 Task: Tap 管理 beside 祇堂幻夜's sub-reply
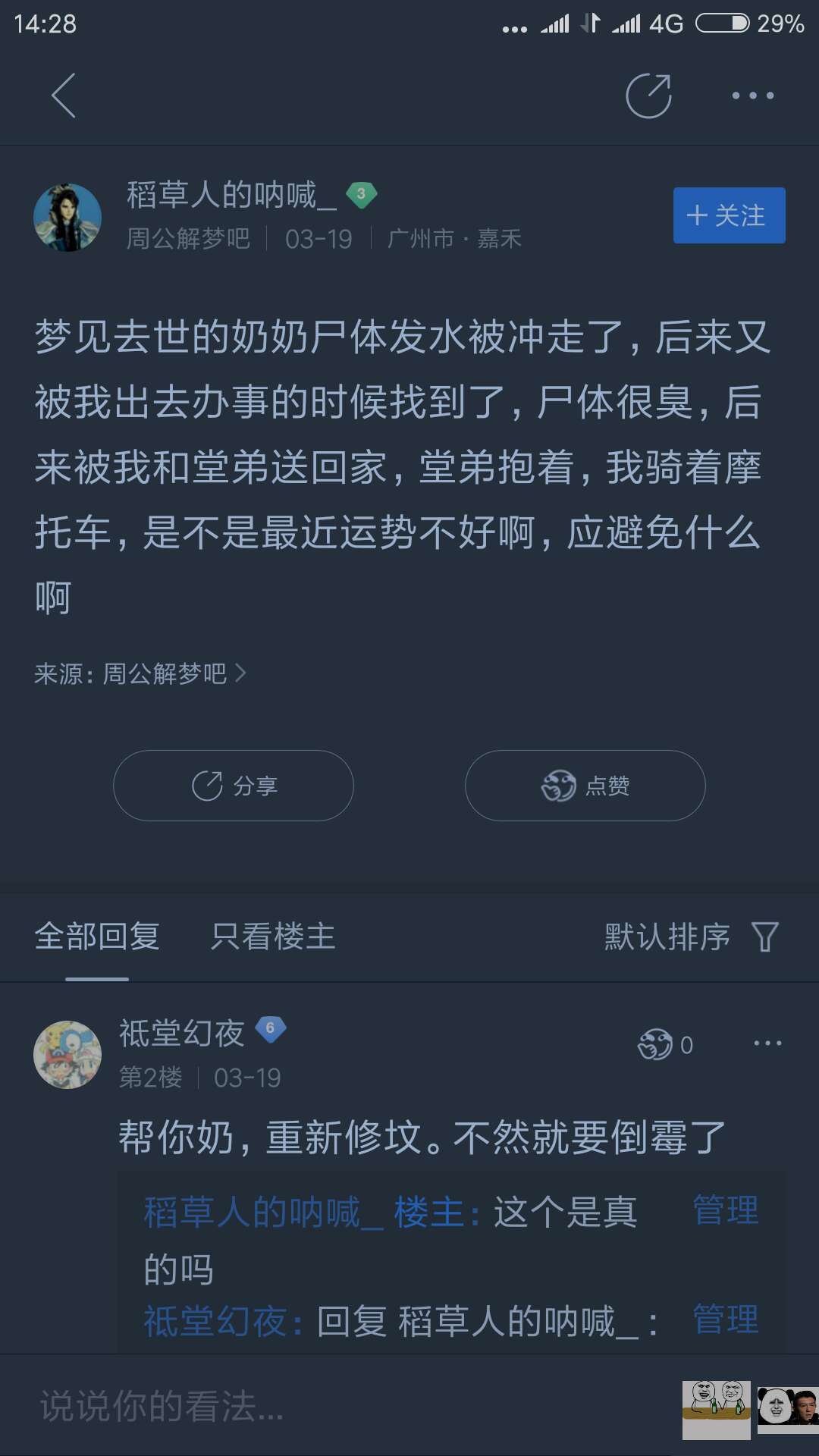[726, 1319]
